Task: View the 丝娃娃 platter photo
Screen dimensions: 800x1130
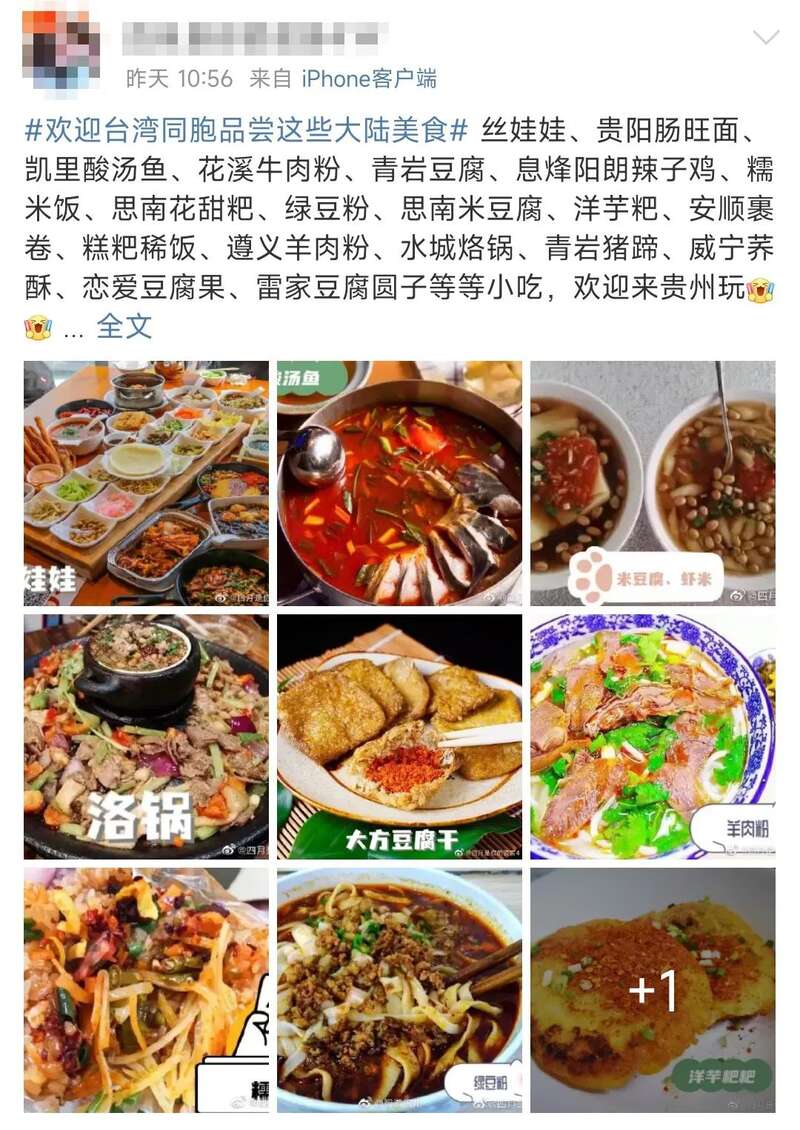Action: (146, 483)
